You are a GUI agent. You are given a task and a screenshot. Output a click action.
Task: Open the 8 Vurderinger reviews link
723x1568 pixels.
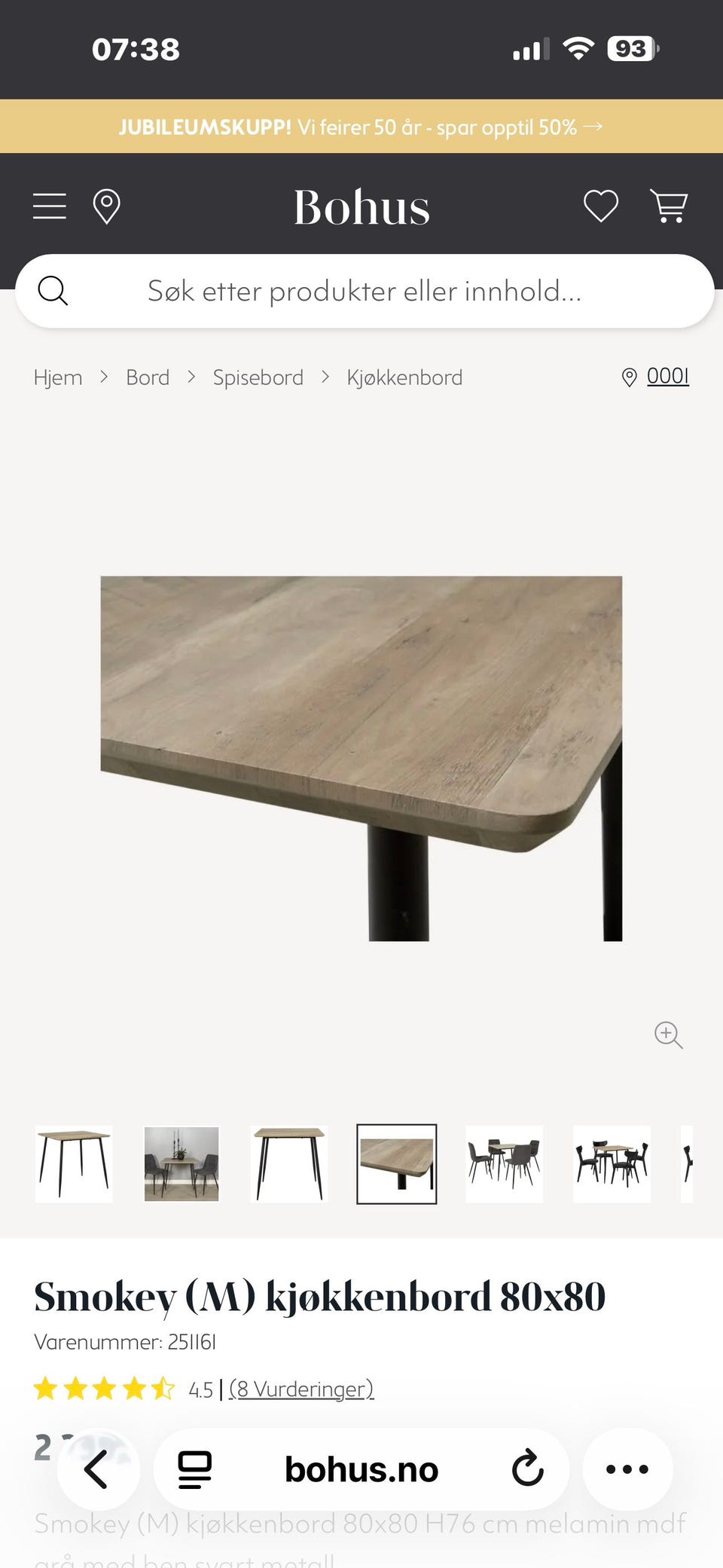[x=301, y=1388]
